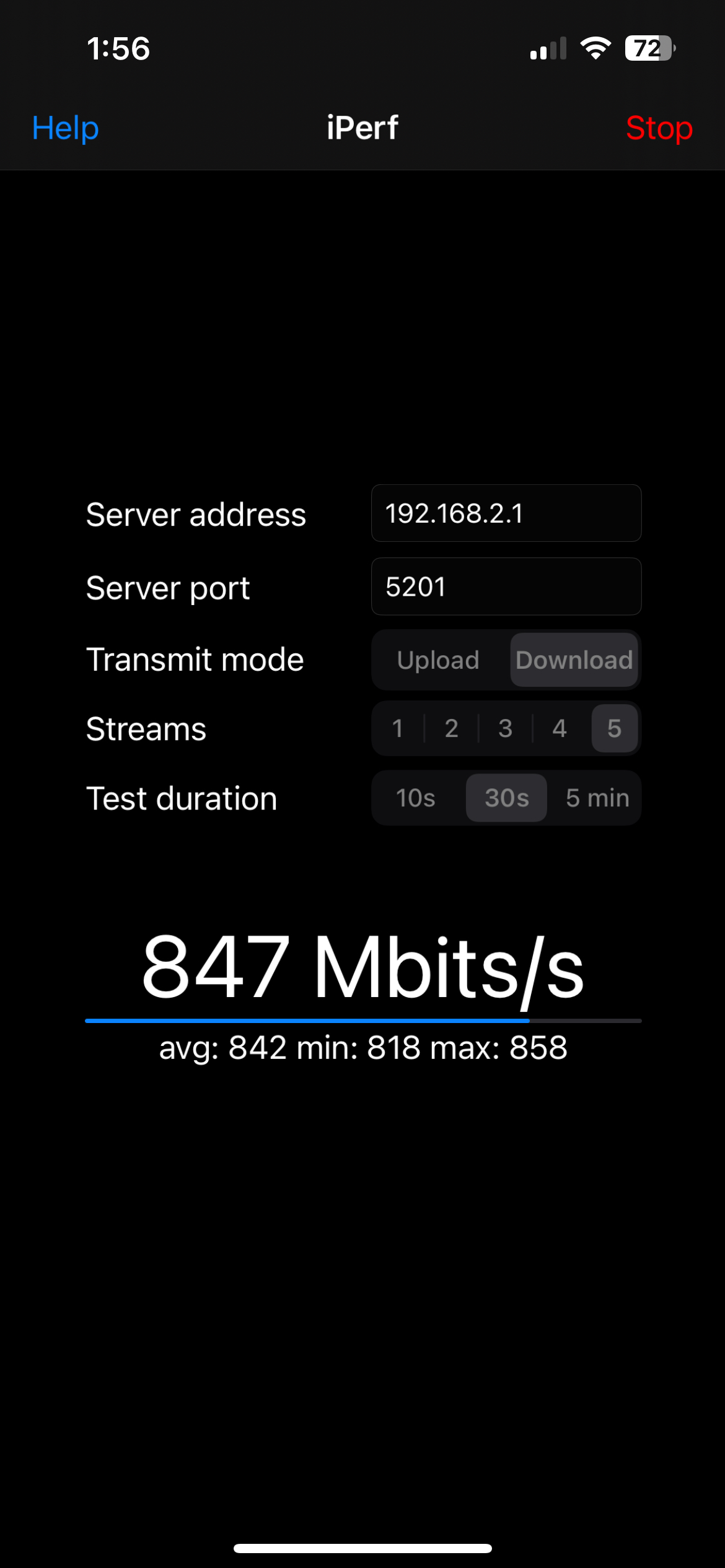Viewport: 725px width, 1568px height.
Task: Choose 2 streams for the test
Action: 451,729
